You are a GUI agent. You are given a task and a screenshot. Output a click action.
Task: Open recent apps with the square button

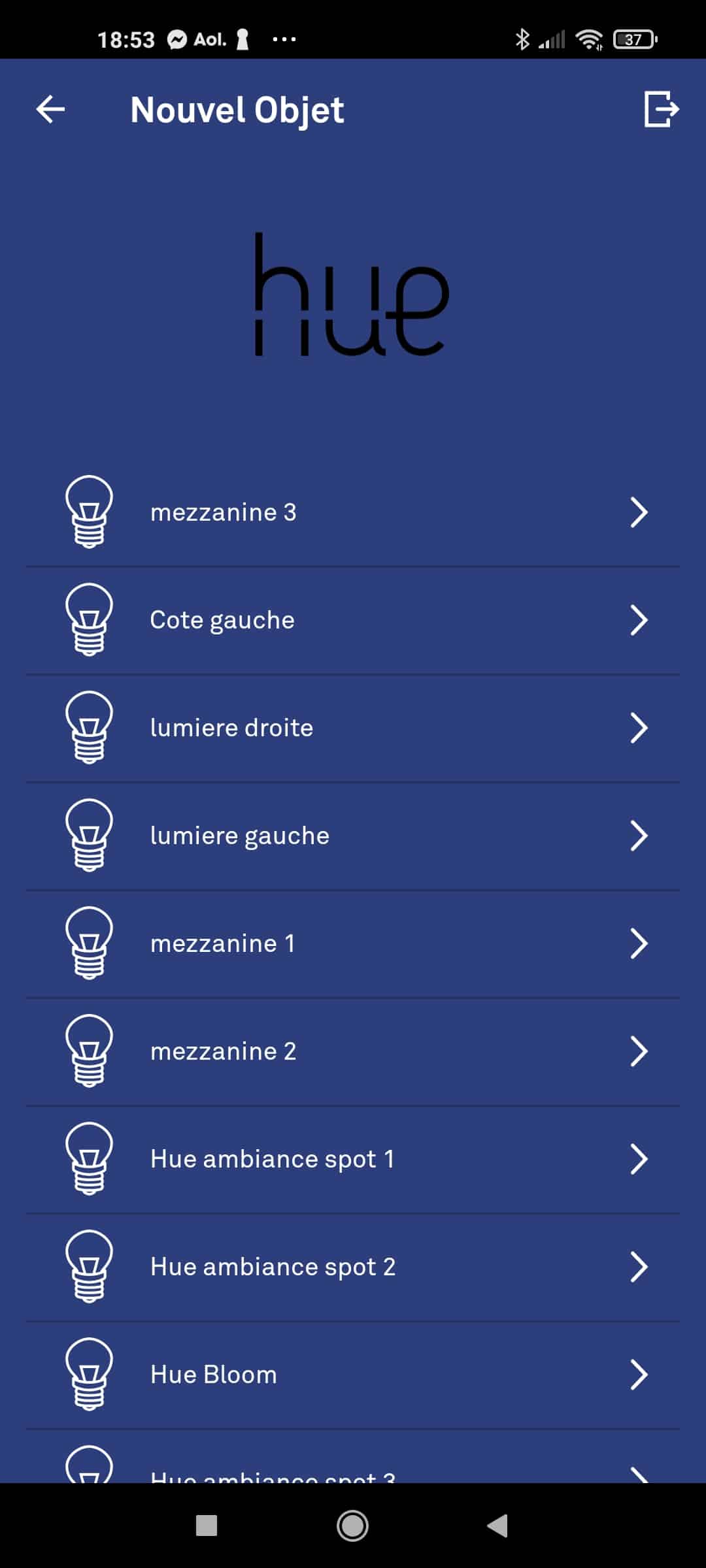[207, 1526]
